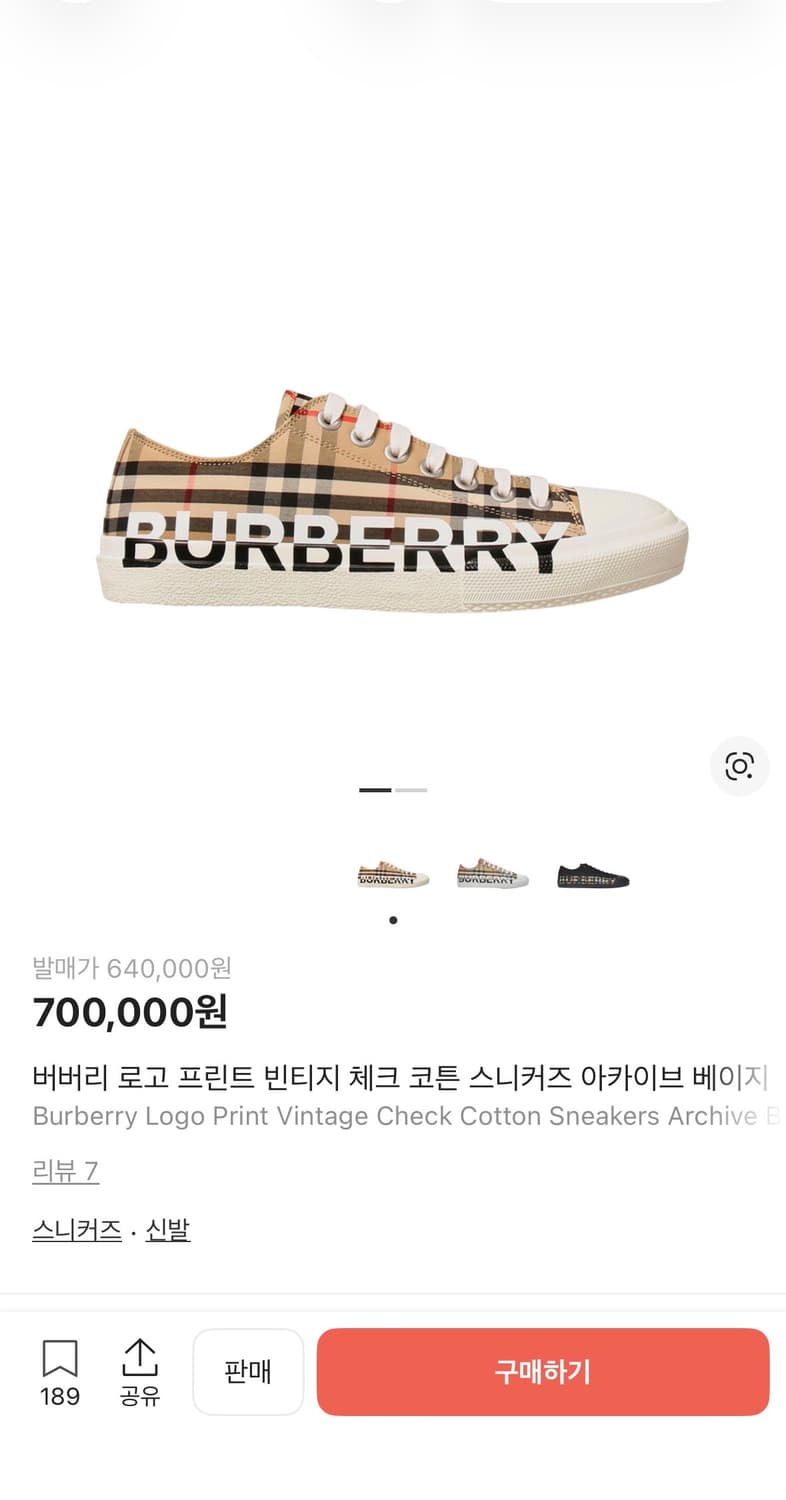Open the 리뷰 7 reviews link

[x=64, y=1170]
